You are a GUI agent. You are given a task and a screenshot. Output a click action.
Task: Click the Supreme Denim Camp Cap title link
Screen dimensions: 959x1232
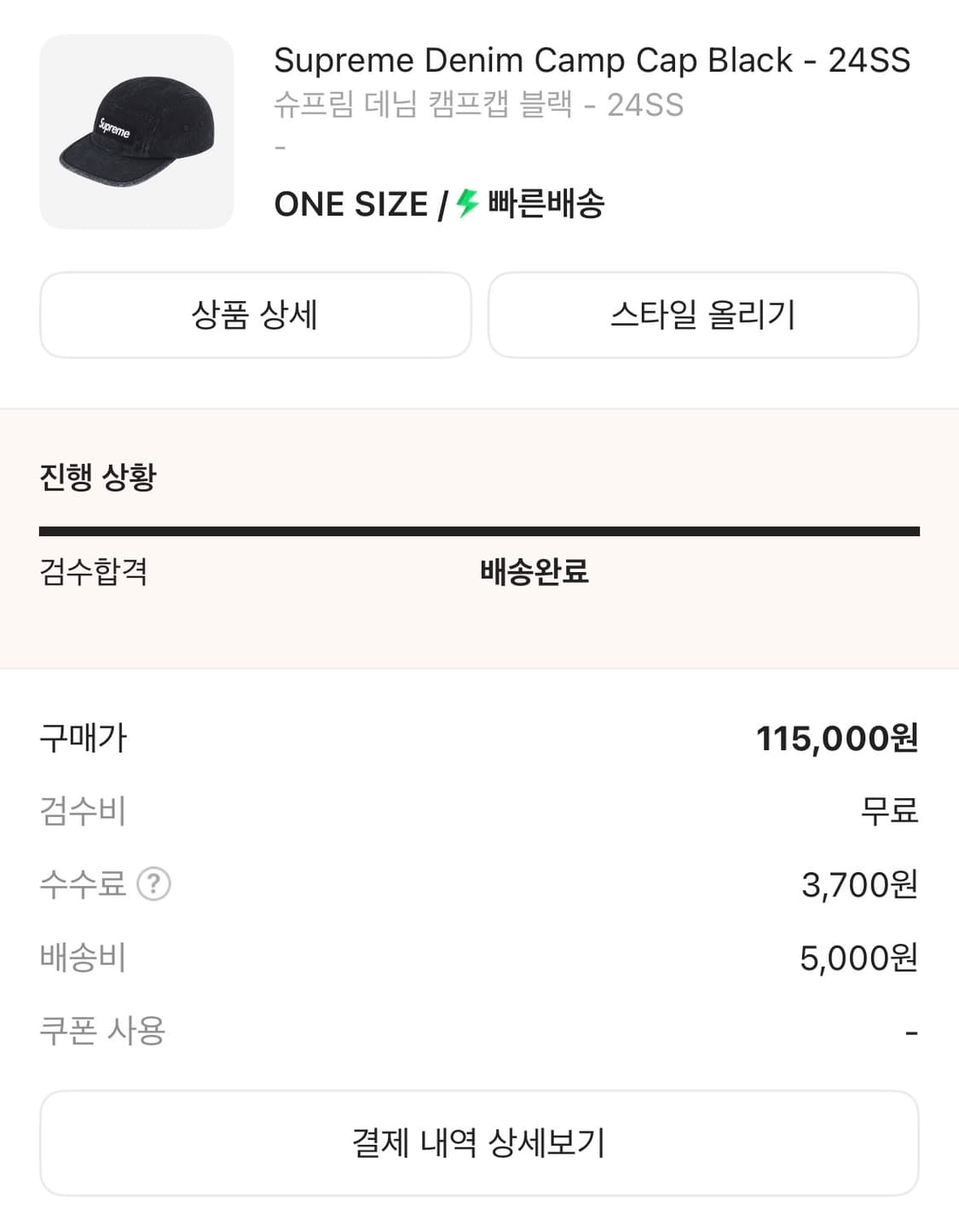pos(594,61)
